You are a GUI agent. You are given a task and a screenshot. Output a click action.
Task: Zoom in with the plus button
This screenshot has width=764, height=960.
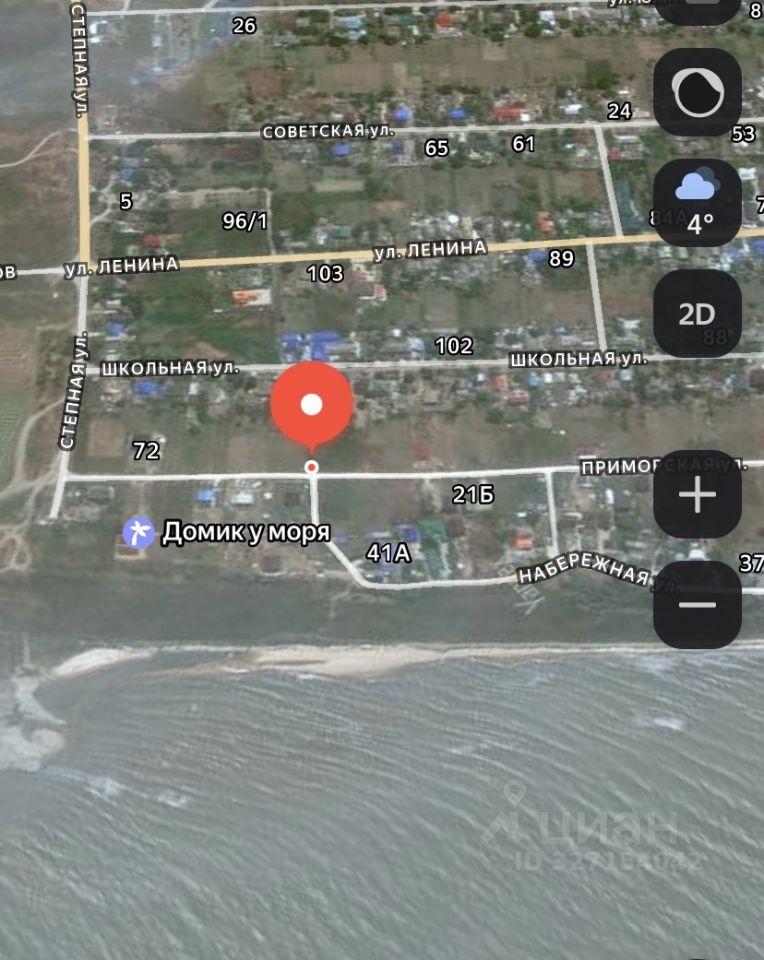[x=697, y=495]
